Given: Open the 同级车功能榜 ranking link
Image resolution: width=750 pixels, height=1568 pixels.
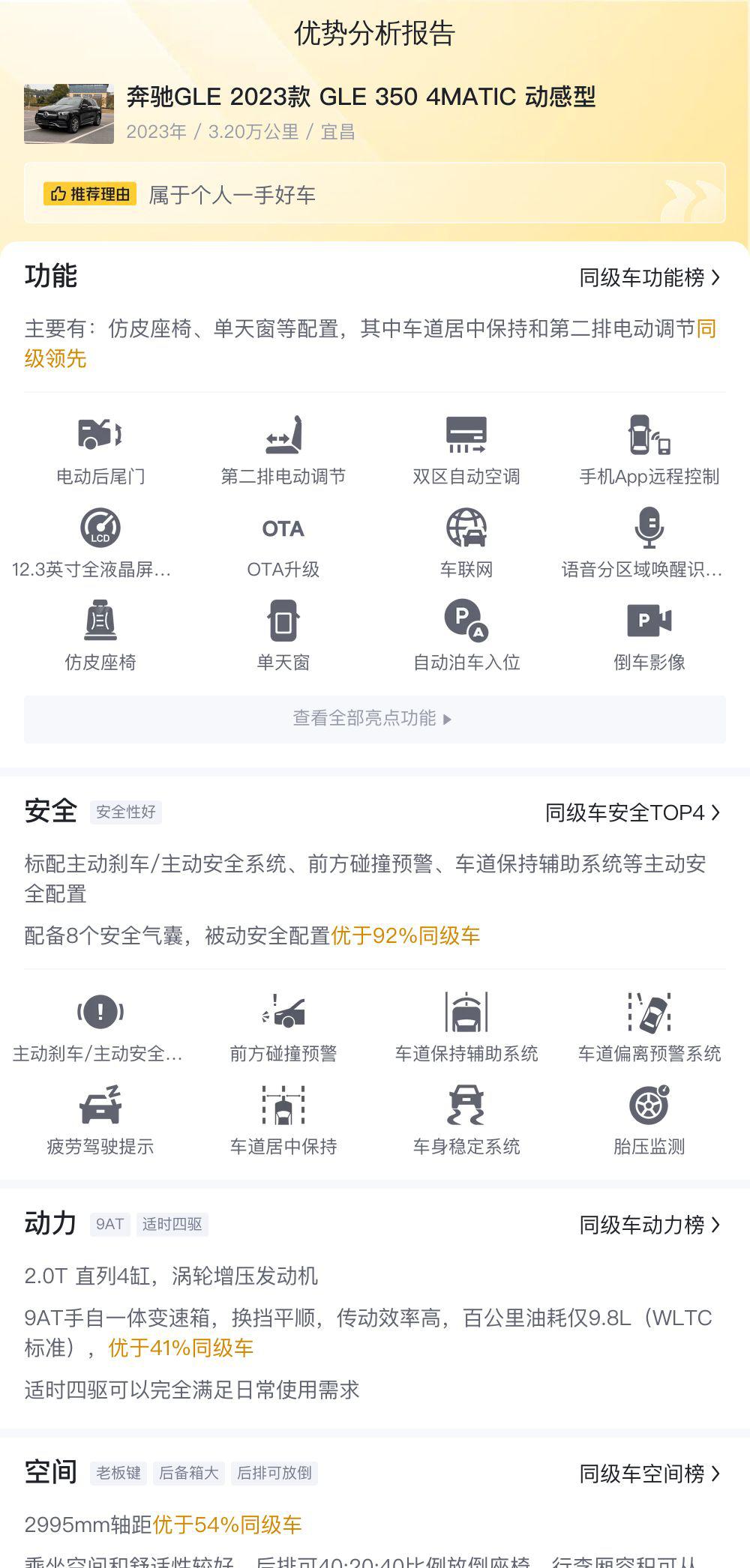Looking at the screenshot, I should coord(649,278).
